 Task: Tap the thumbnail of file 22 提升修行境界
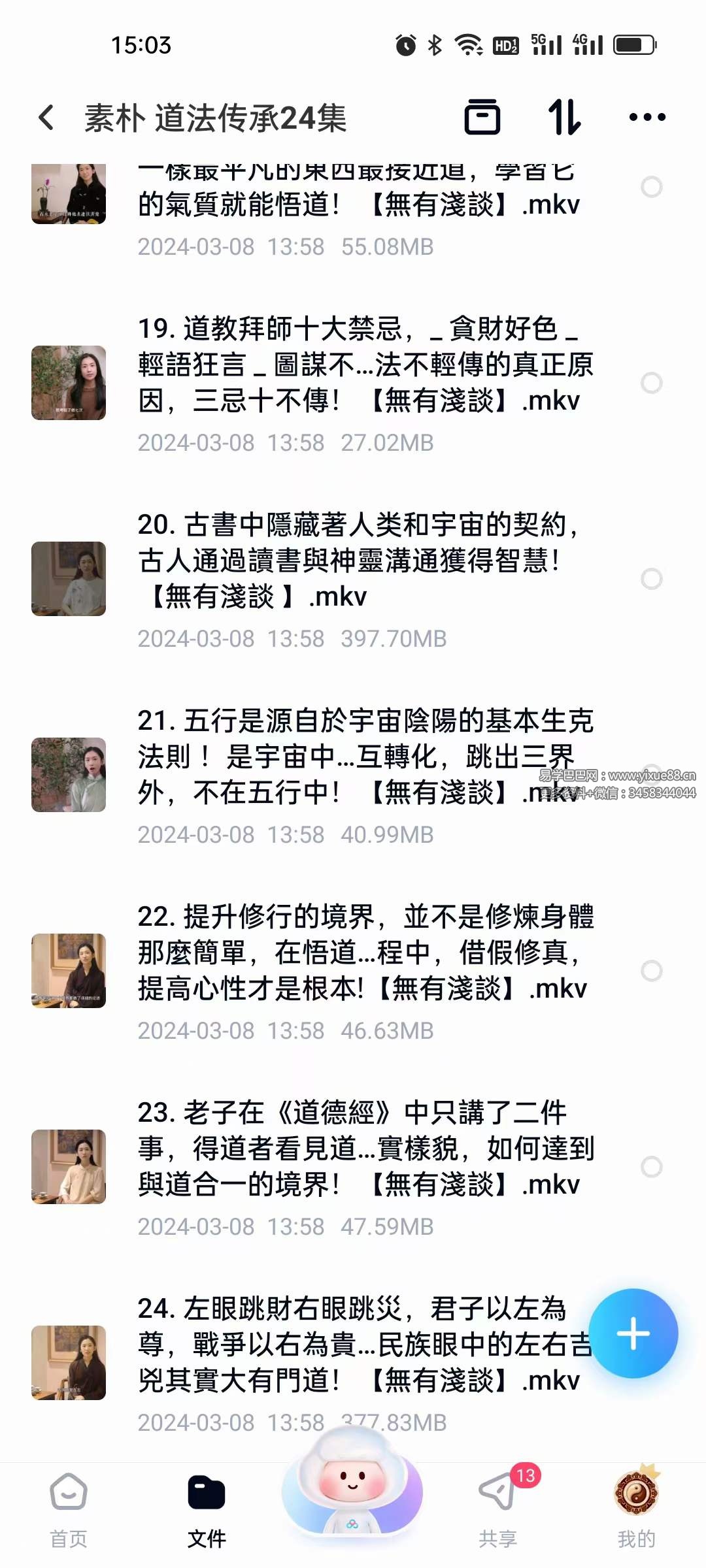coord(69,970)
